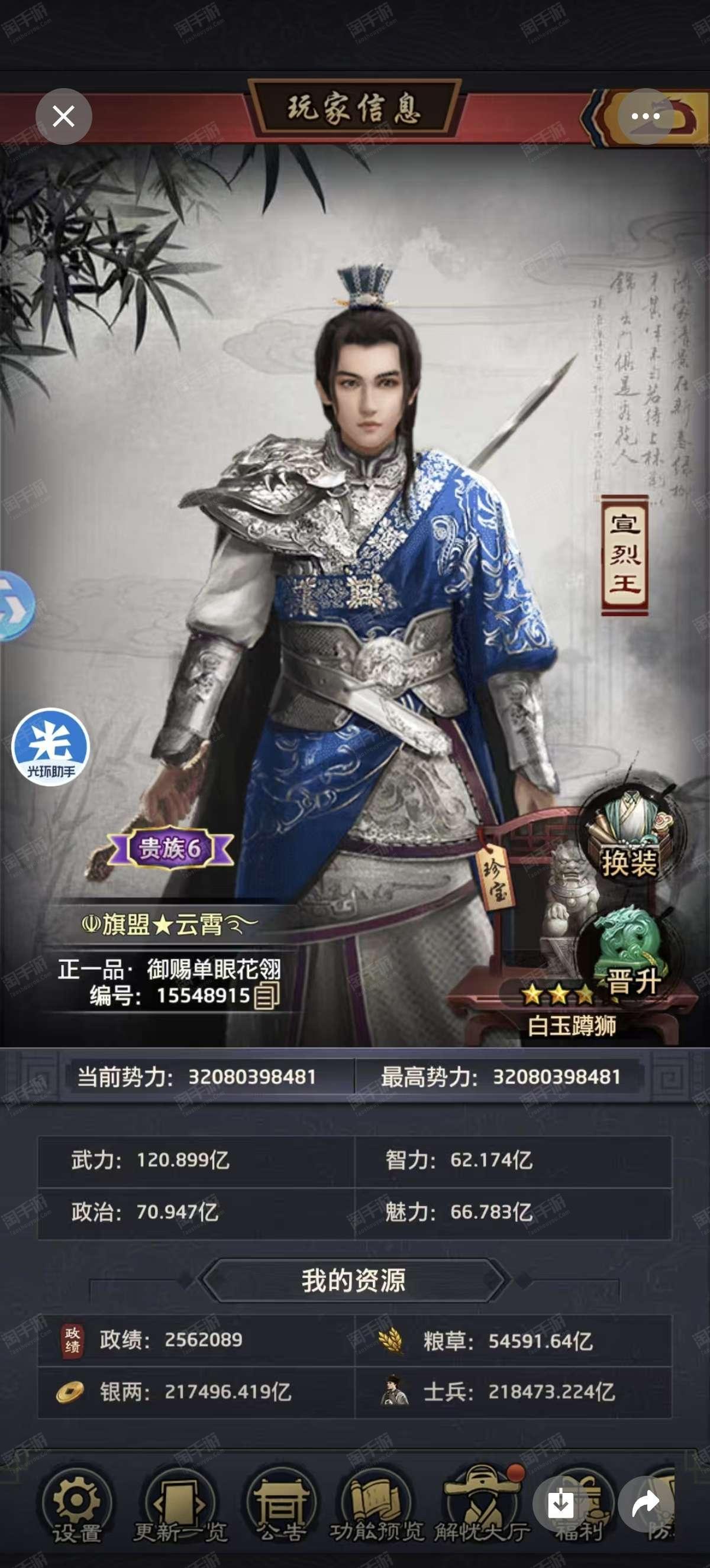
Task: Open 公告 announcements
Action: point(280,1509)
